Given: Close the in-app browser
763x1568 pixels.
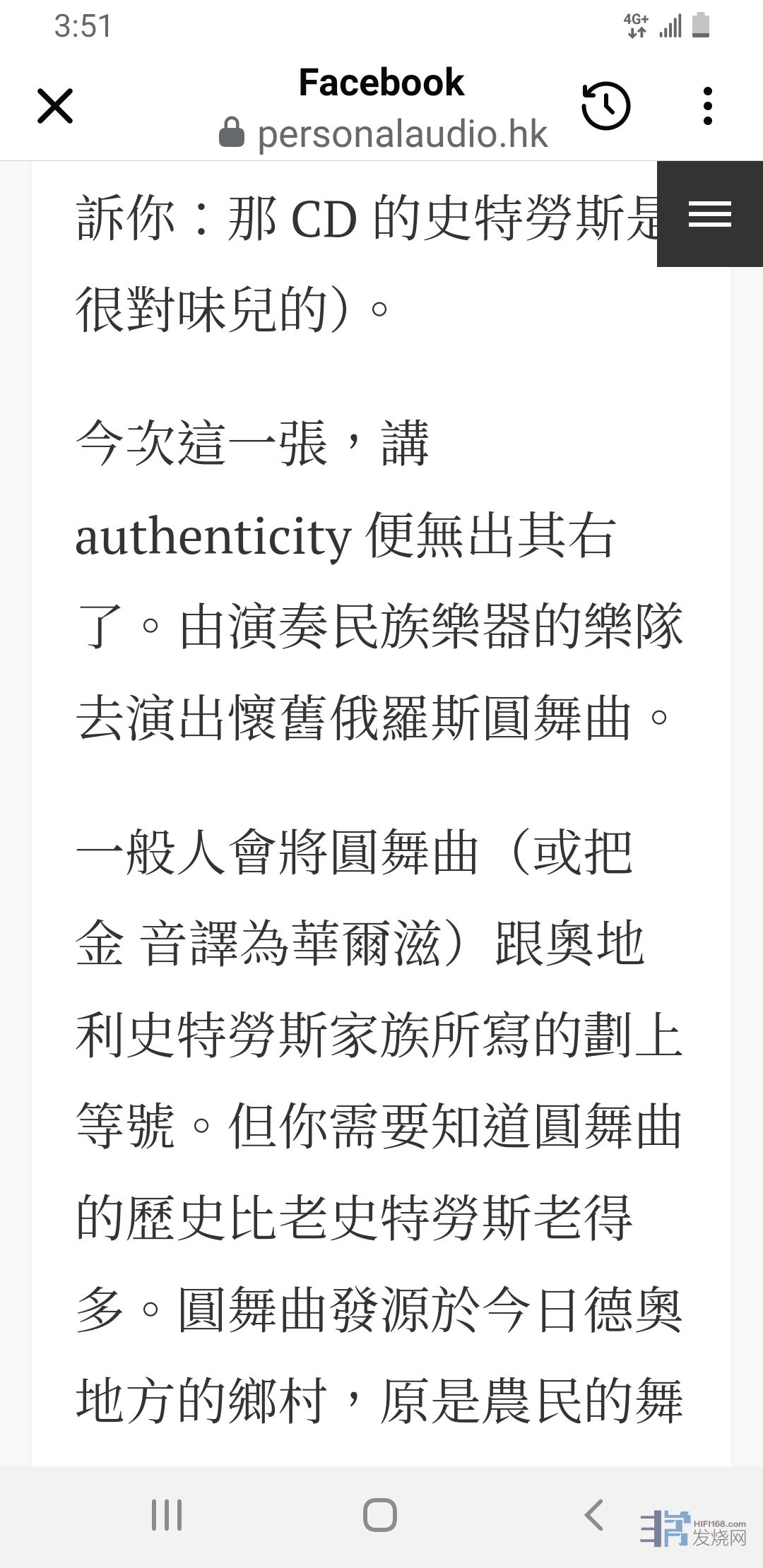Looking at the screenshot, I should click(55, 106).
